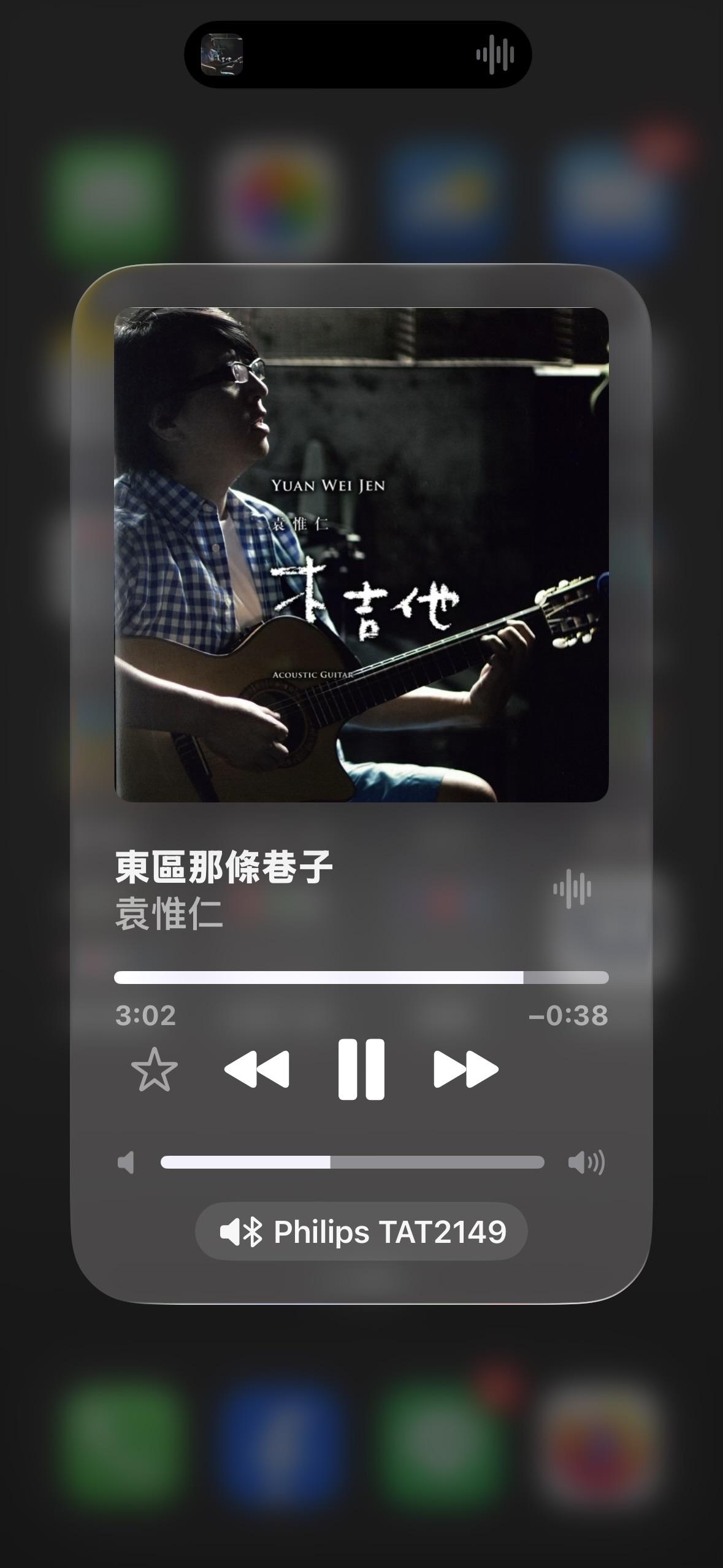Go back to the previous track
Viewport: 723px width, 1568px height.
257,1069
